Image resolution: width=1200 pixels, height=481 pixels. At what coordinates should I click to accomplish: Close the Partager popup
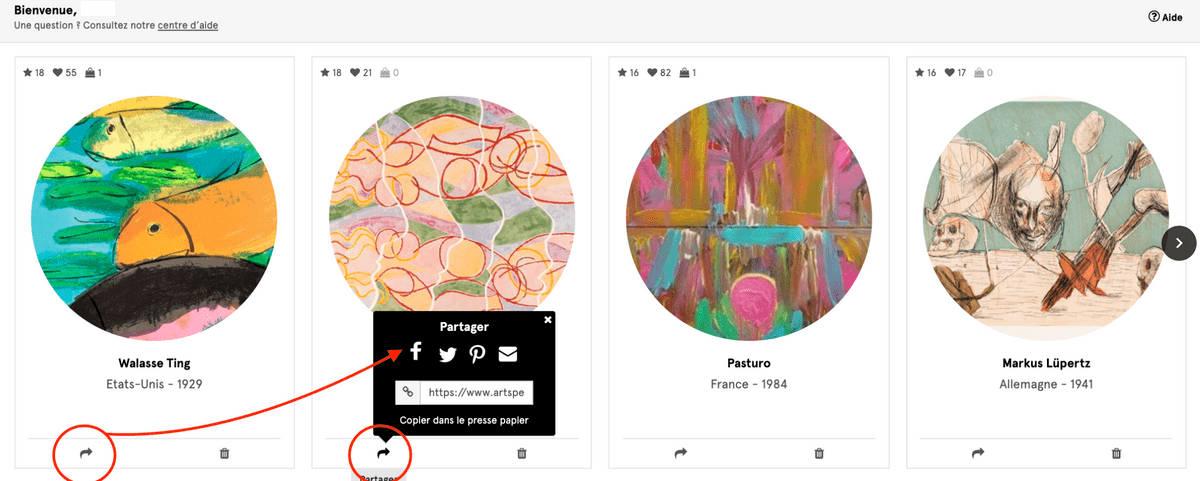[548, 320]
